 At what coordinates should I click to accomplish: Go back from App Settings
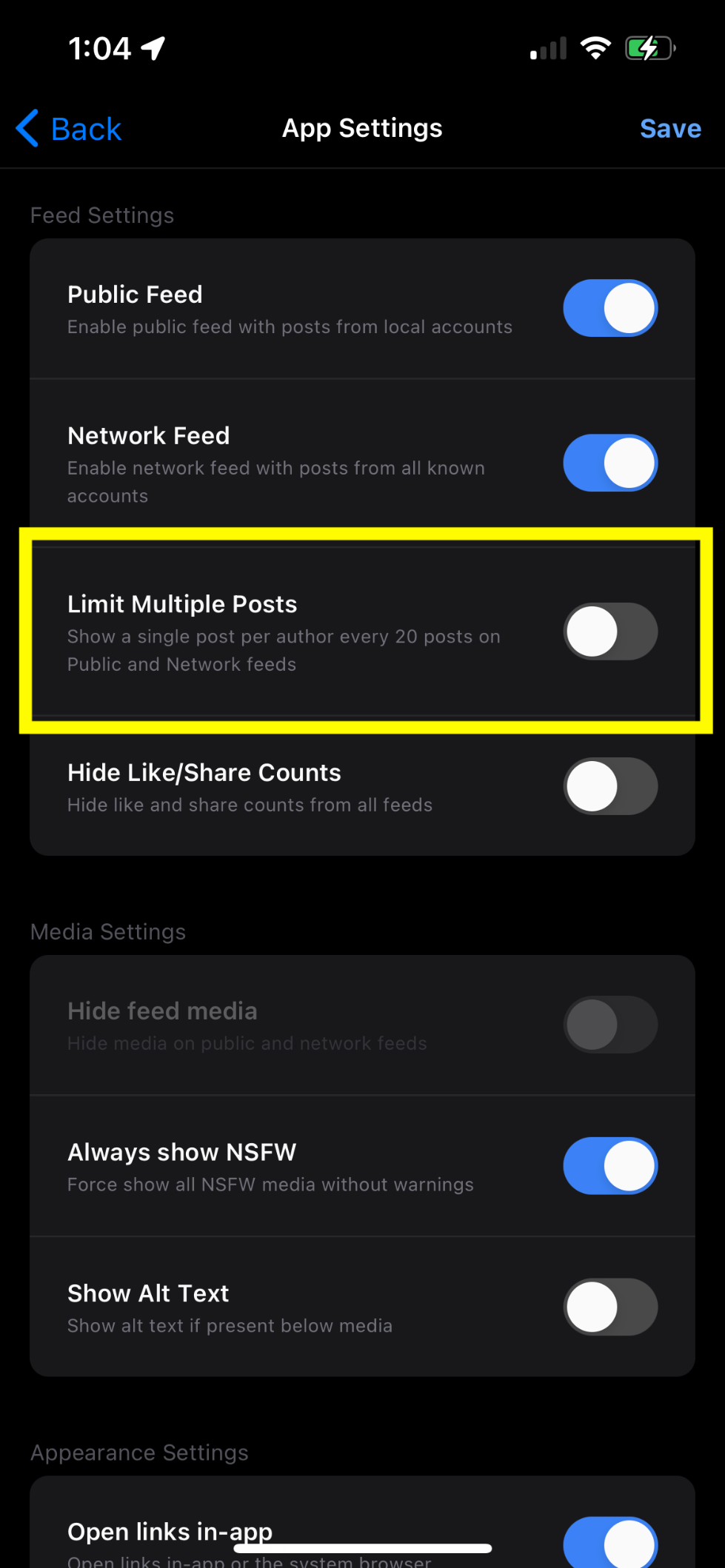69,129
